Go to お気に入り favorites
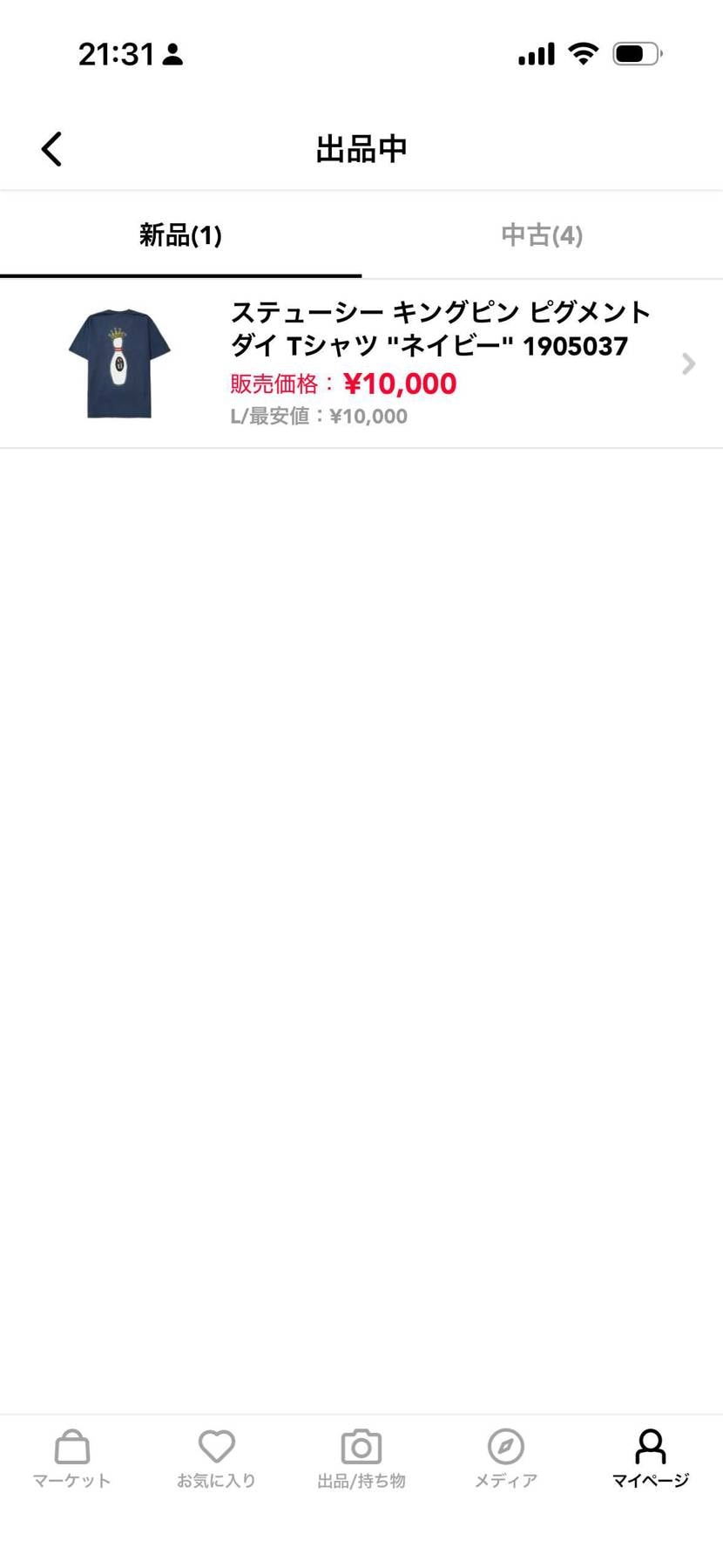 [216, 1459]
